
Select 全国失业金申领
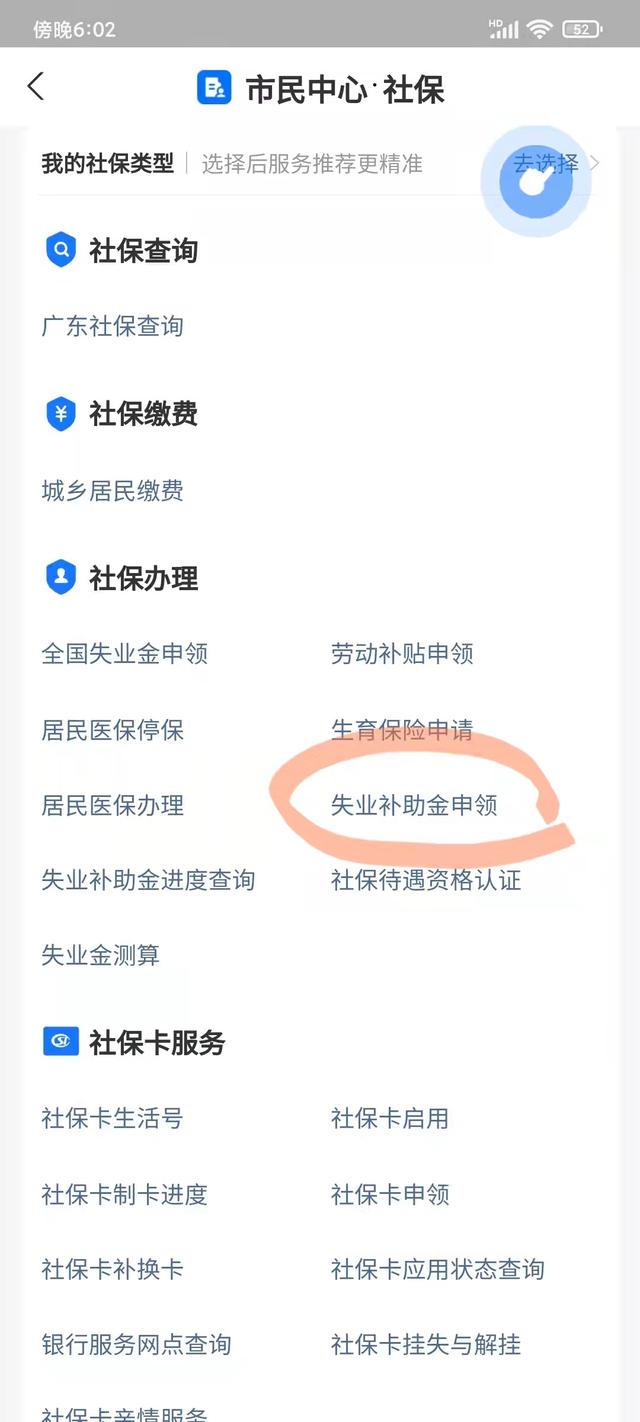tap(124, 654)
